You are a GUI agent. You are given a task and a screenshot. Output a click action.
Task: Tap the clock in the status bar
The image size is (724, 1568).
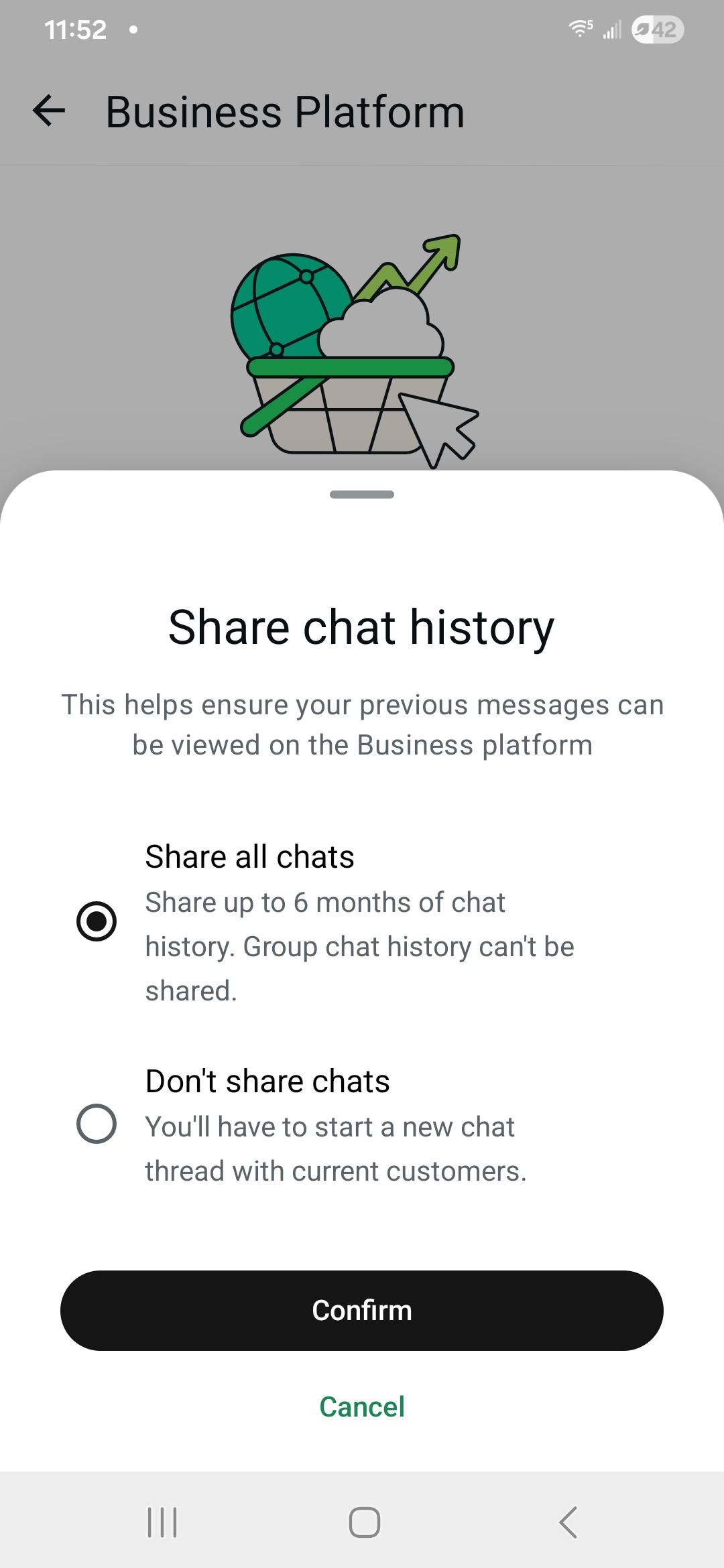click(x=75, y=28)
